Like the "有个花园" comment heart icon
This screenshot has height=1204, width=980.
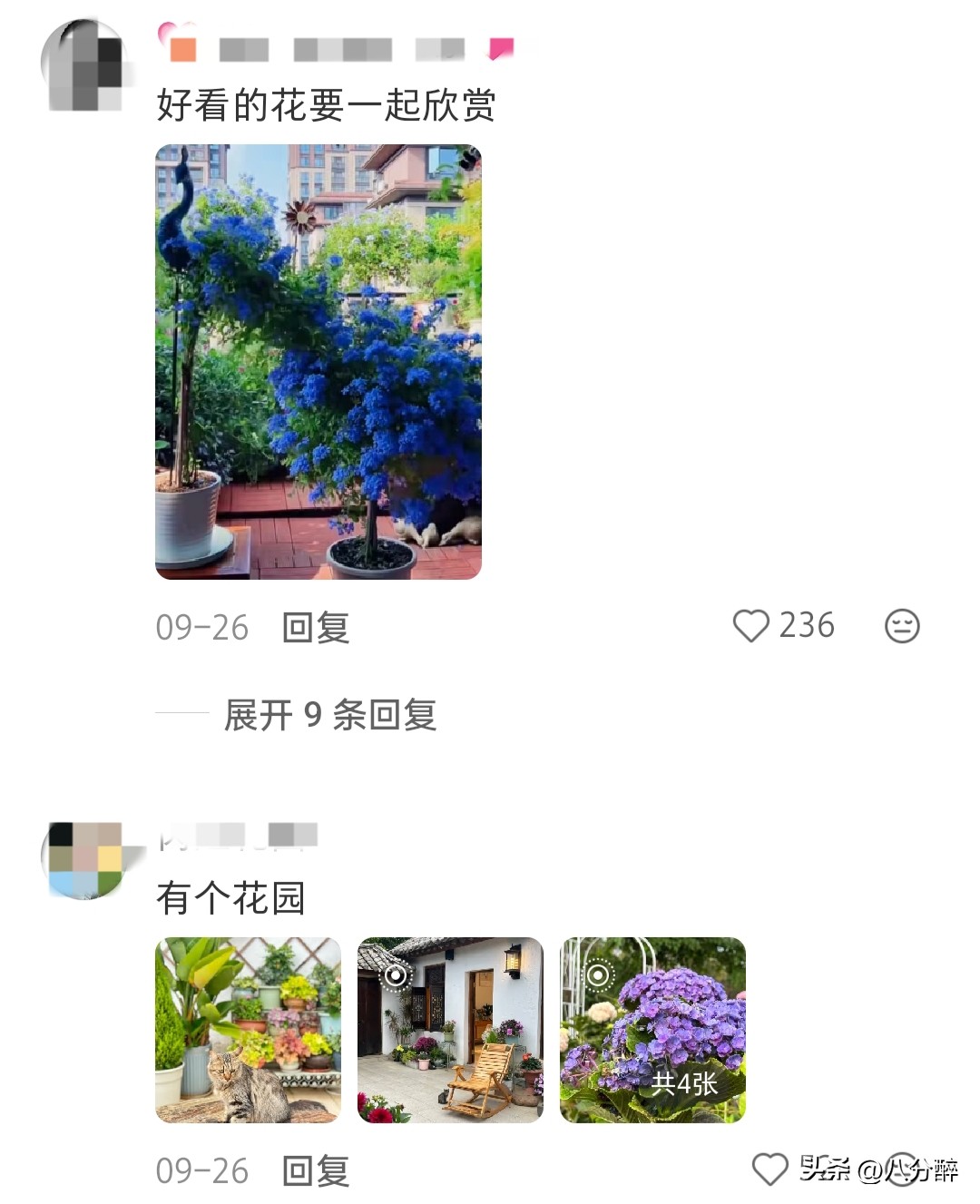click(x=769, y=1170)
